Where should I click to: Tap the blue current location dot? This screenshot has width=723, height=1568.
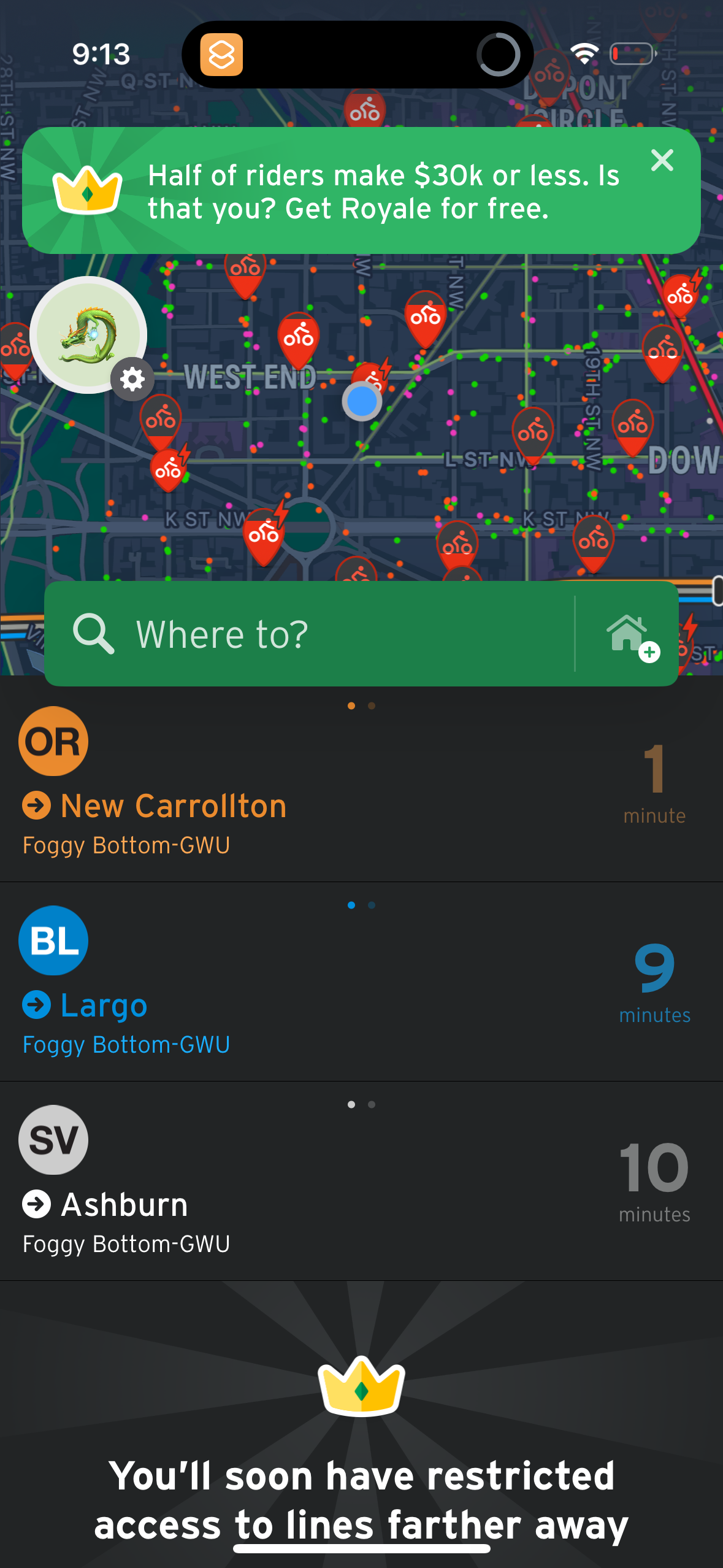pos(362,401)
